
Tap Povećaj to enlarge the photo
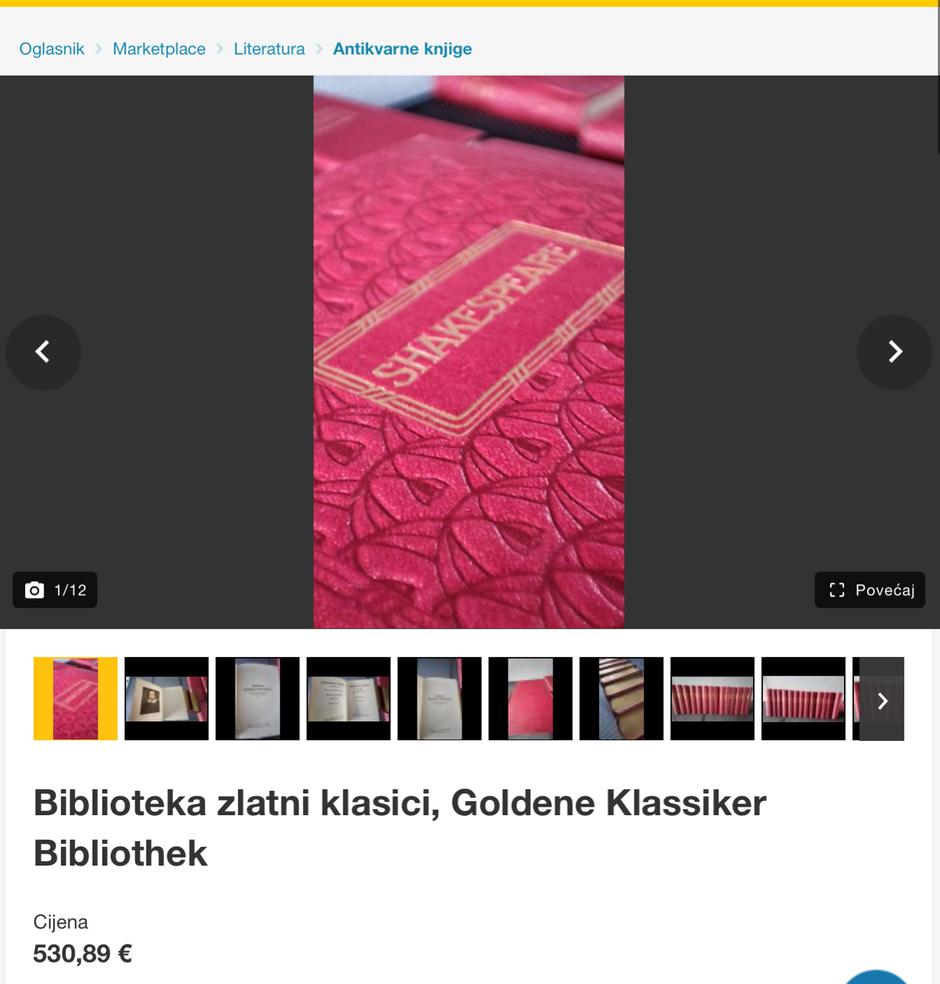(x=870, y=590)
